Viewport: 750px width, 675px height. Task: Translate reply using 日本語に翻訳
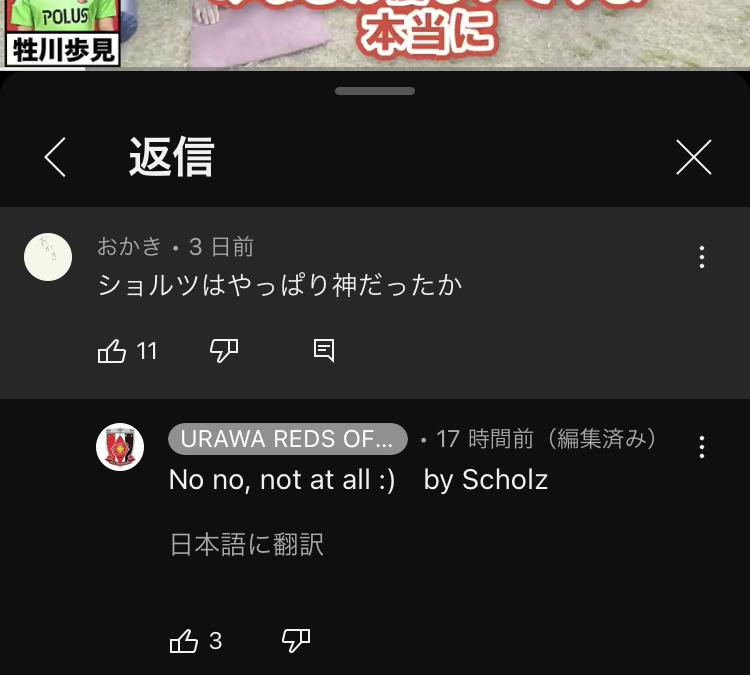coord(247,545)
